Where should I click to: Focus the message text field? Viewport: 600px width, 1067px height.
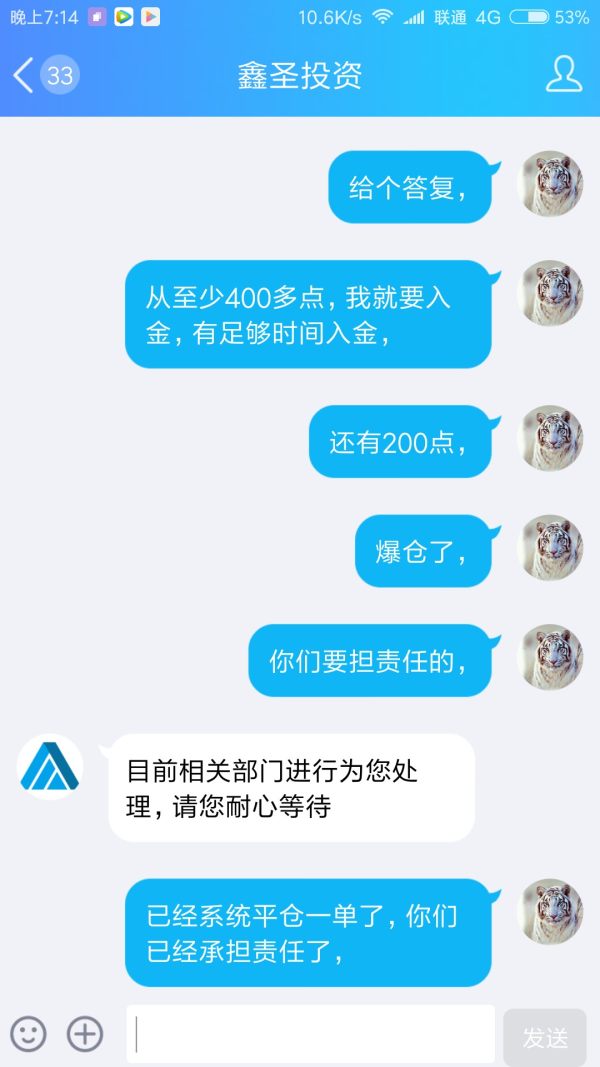click(x=310, y=1034)
